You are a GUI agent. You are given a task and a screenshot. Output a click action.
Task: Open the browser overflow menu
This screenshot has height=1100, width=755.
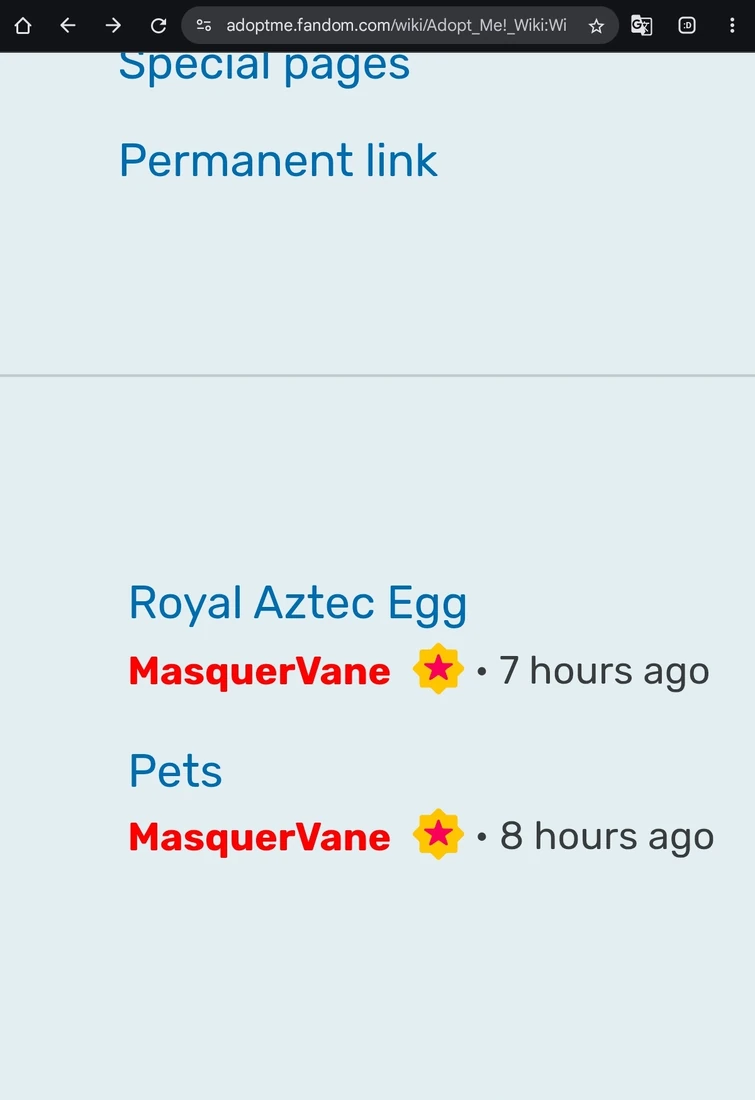tap(732, 26)
